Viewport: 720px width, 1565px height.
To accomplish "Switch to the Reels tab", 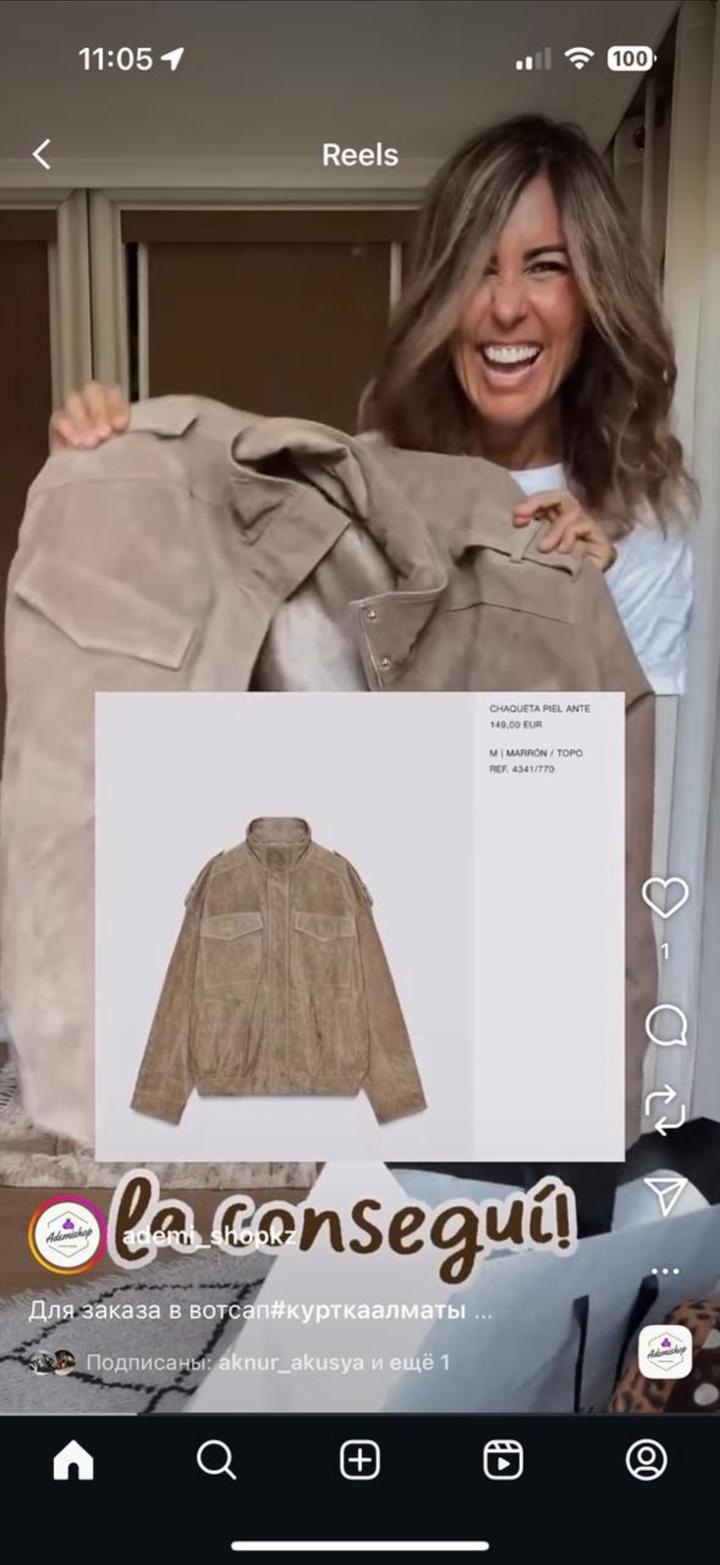I will (x=503, y=1461).
